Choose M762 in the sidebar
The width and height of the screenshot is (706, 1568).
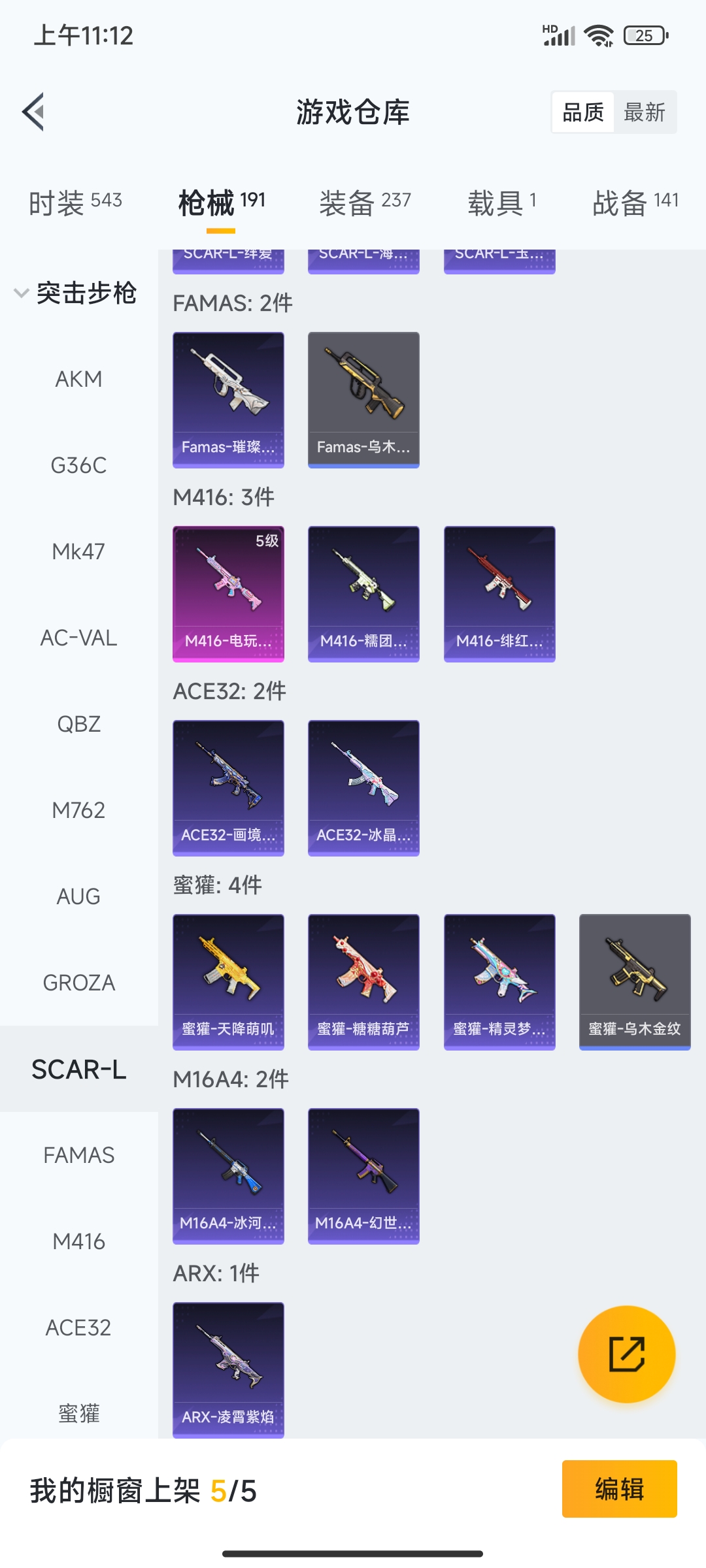click(x=78, y=810)
